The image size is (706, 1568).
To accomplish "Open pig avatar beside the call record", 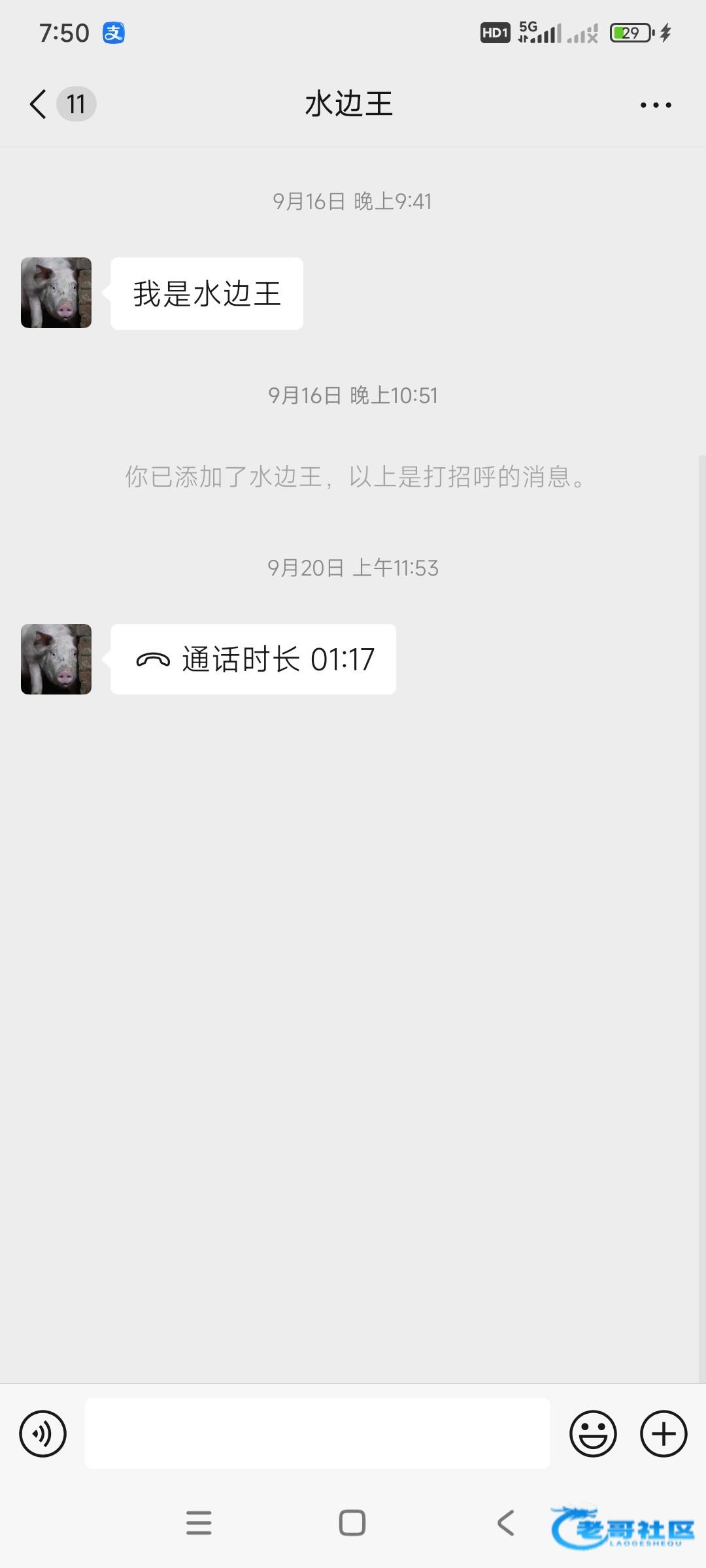I will point(56,659).
